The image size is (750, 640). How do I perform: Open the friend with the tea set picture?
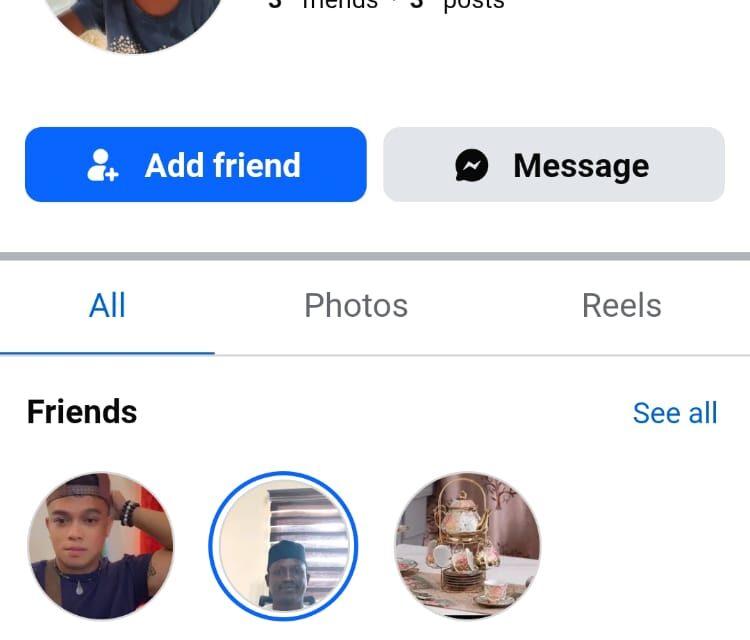[468, 546]
